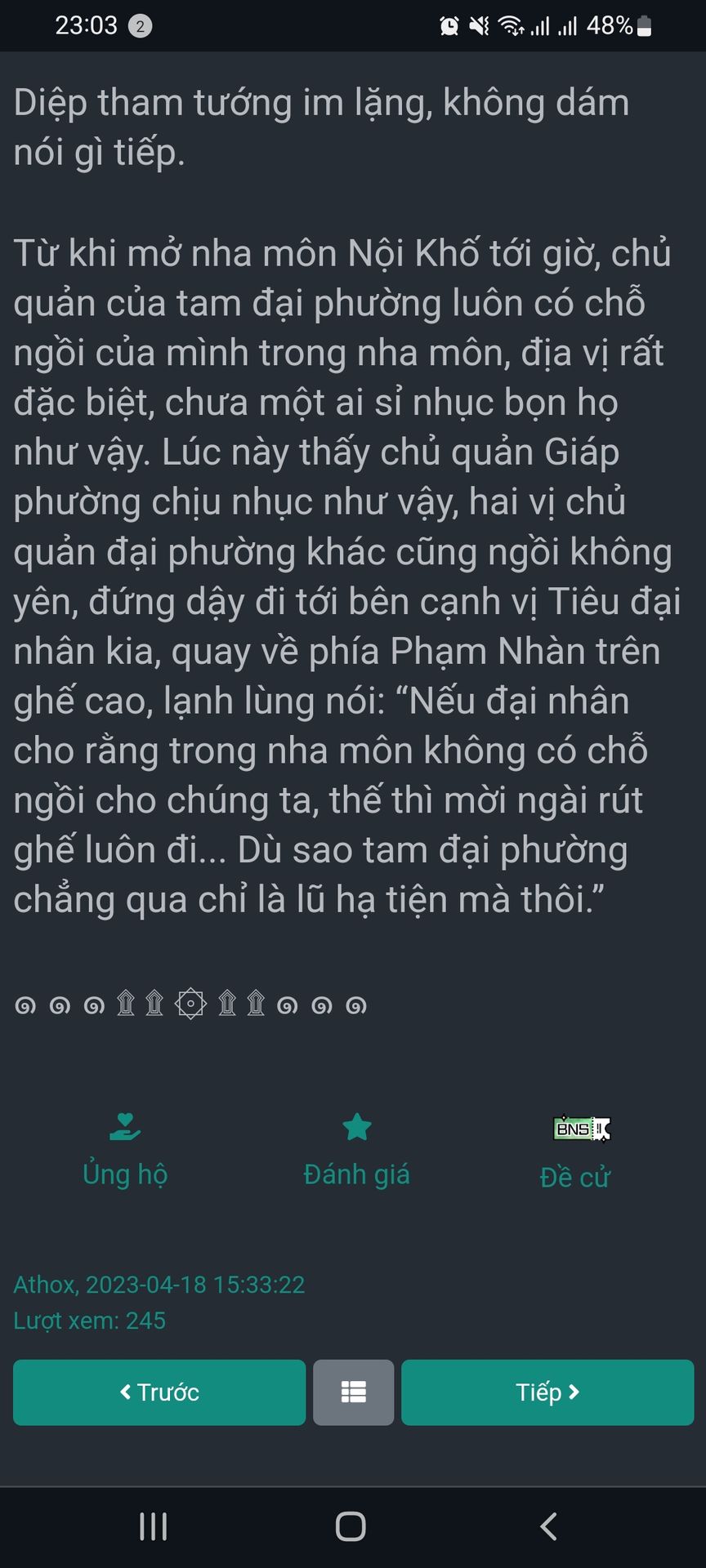This screenshot has width=706, height=1568.
Task: Go to previous chapter with Trước
Action: tap(159, 1392)
